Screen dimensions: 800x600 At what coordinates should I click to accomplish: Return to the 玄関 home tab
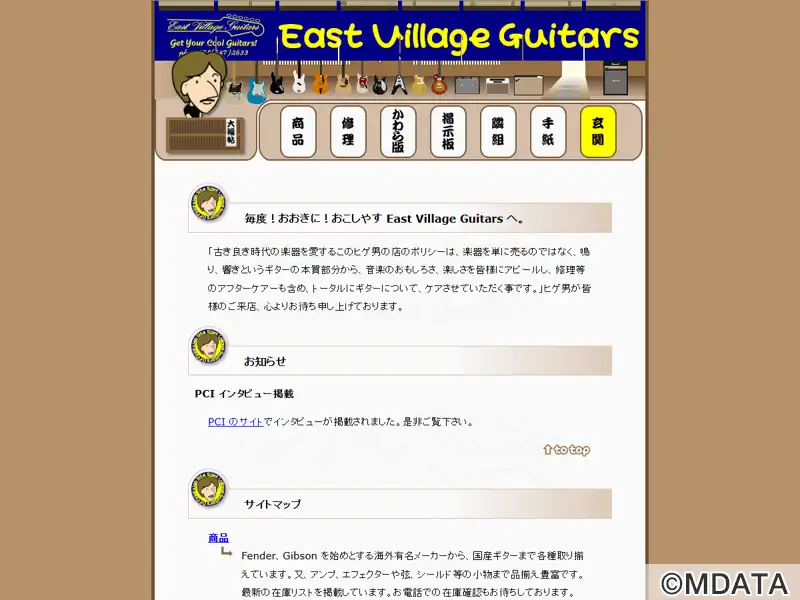pyautogui.click(x=598, y=131)
